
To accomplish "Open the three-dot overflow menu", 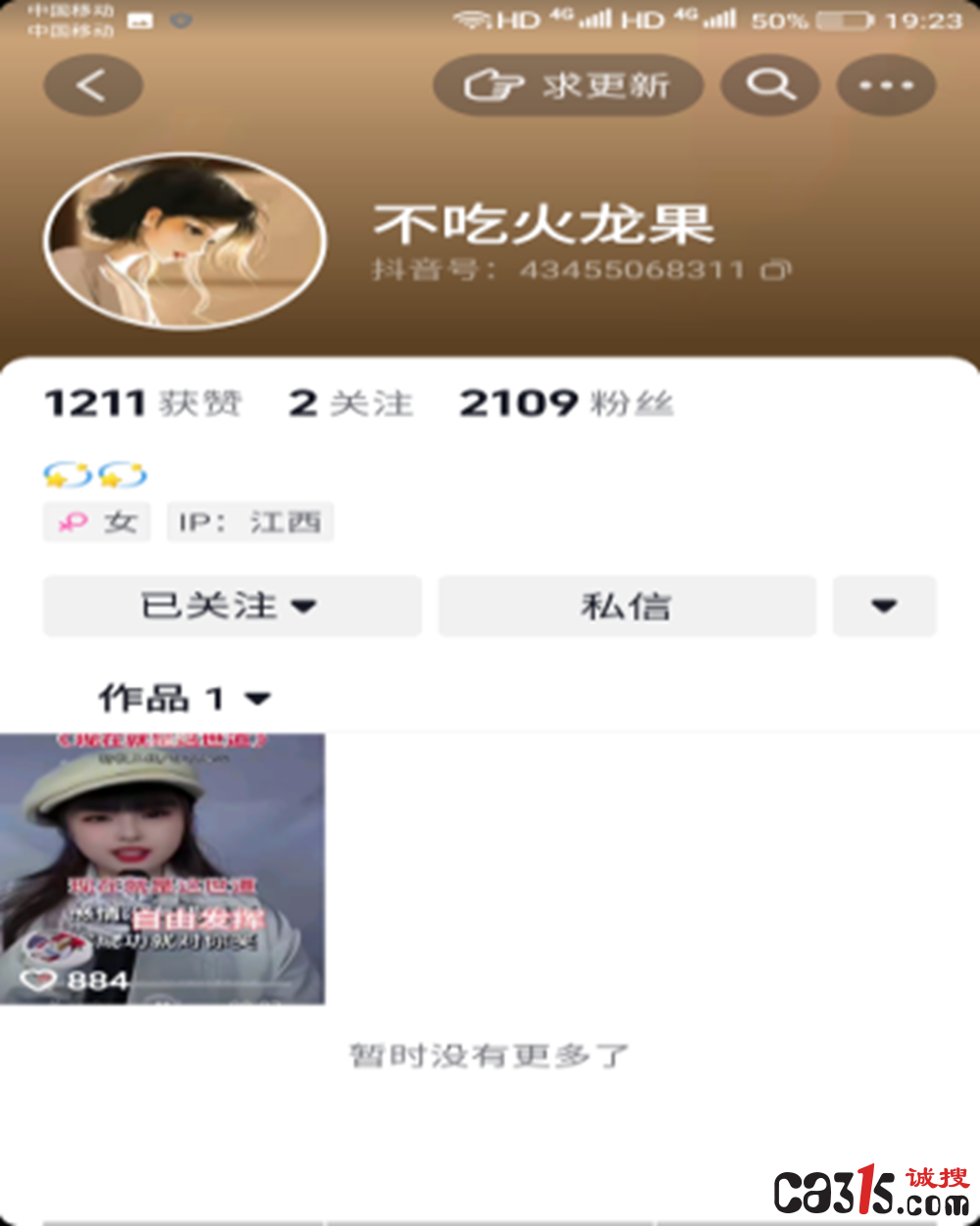I will (886, 85).
